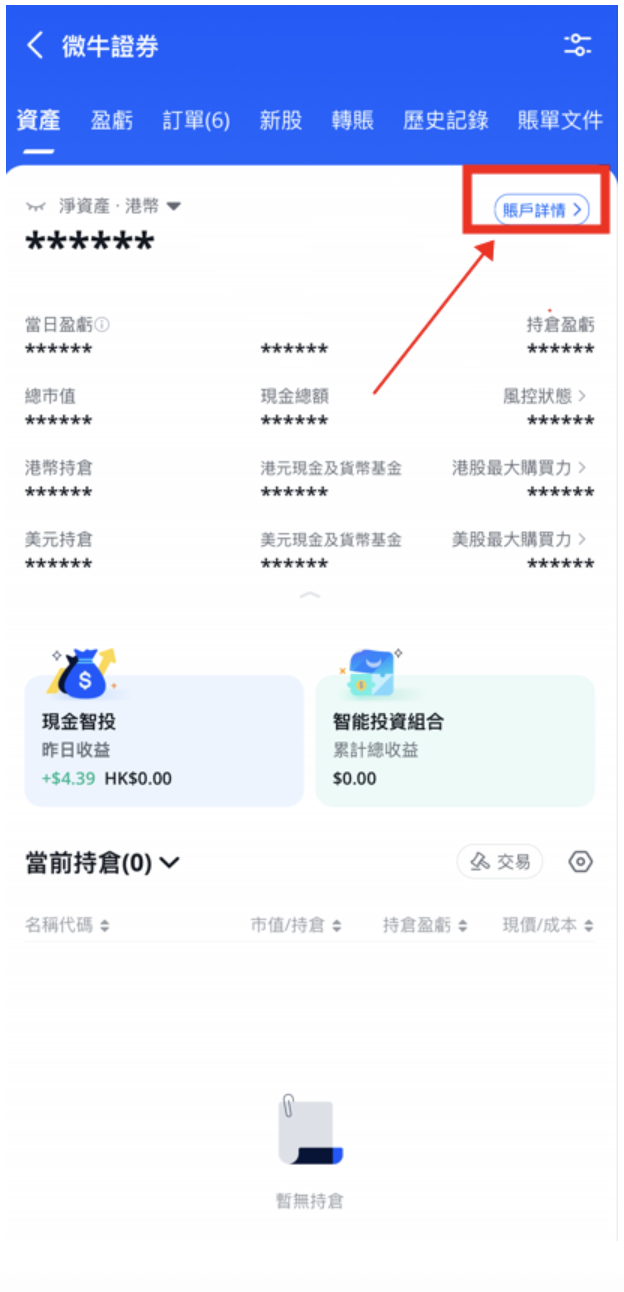Viewport: 624px width, 1292px height.
Task: Toggle the hidden balance eye icon
Action: [x=36, y=206]
